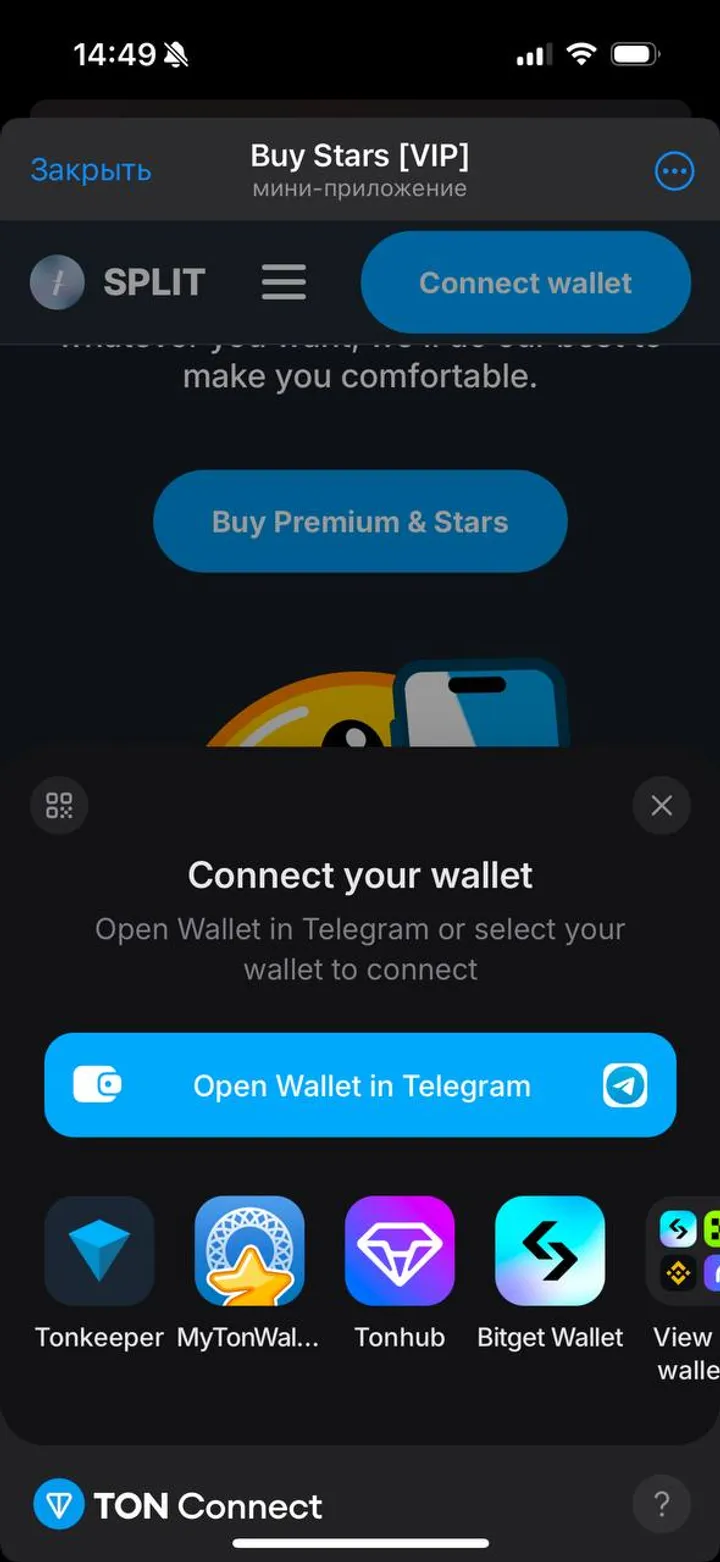Open the TON Connect help question mark
This screenshot has height=1562, width=720.
(661, 1503)
